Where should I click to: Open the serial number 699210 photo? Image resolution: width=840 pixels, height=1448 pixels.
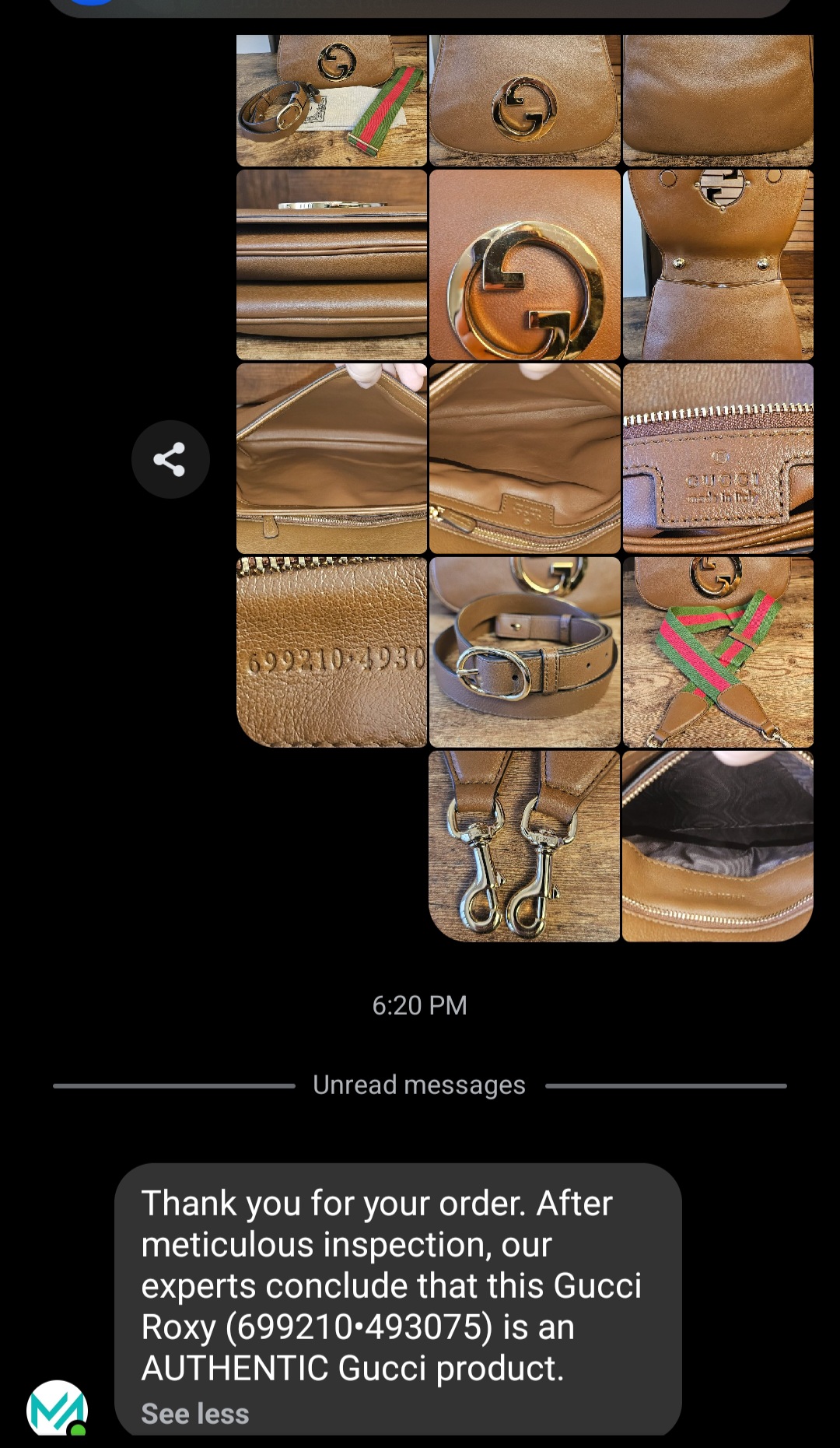pyautogui.click(x=331, y=652)
